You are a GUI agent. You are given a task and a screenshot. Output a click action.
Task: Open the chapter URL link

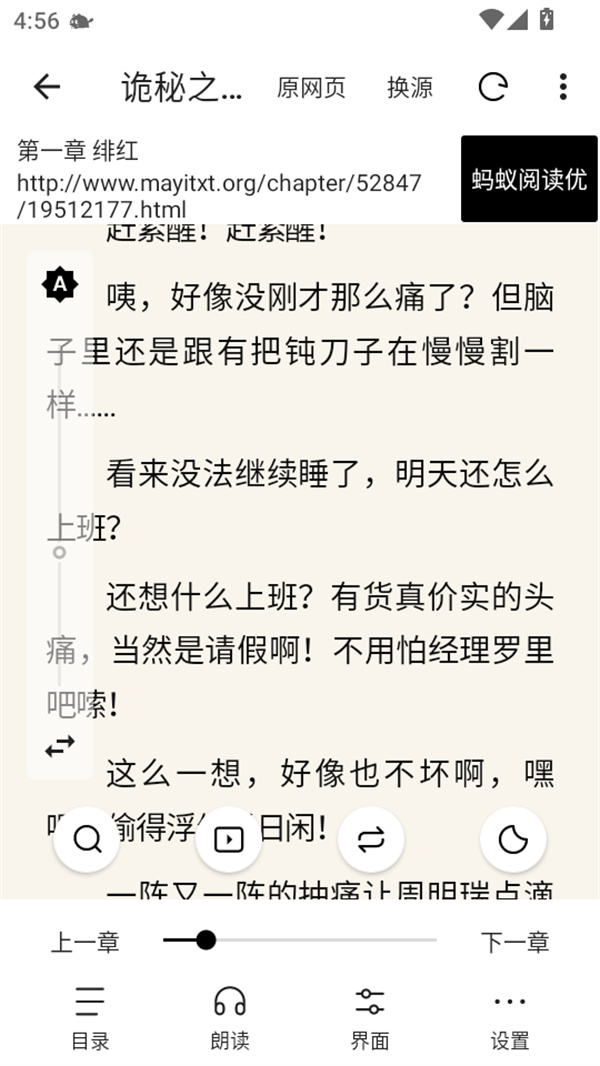[x=218, y=196]
